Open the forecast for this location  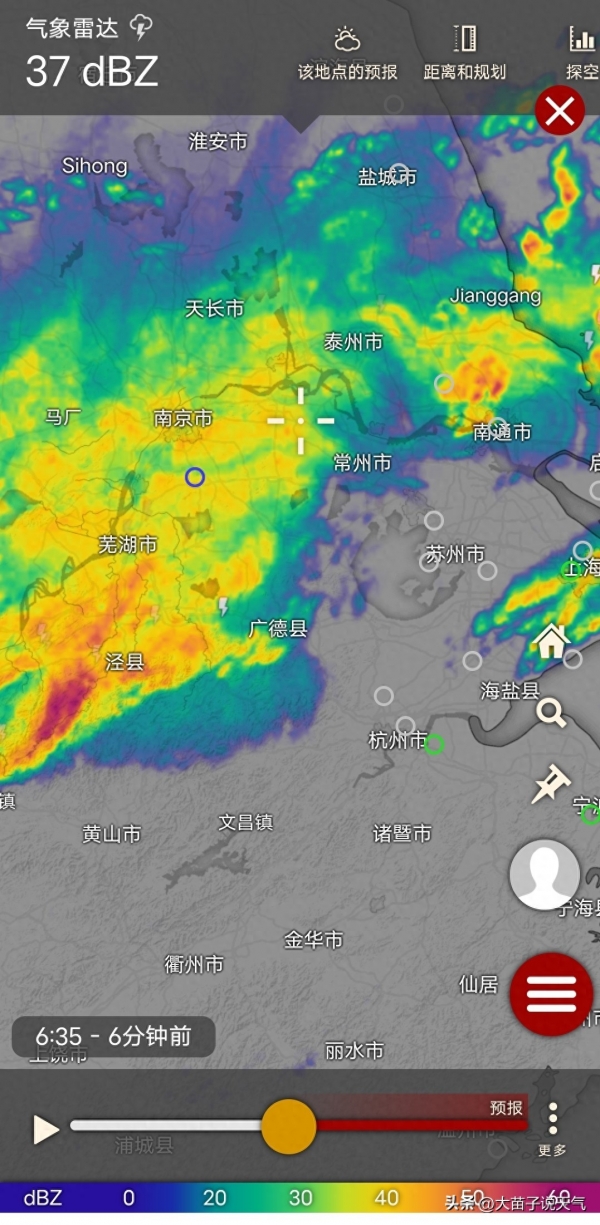click(347, 53)
